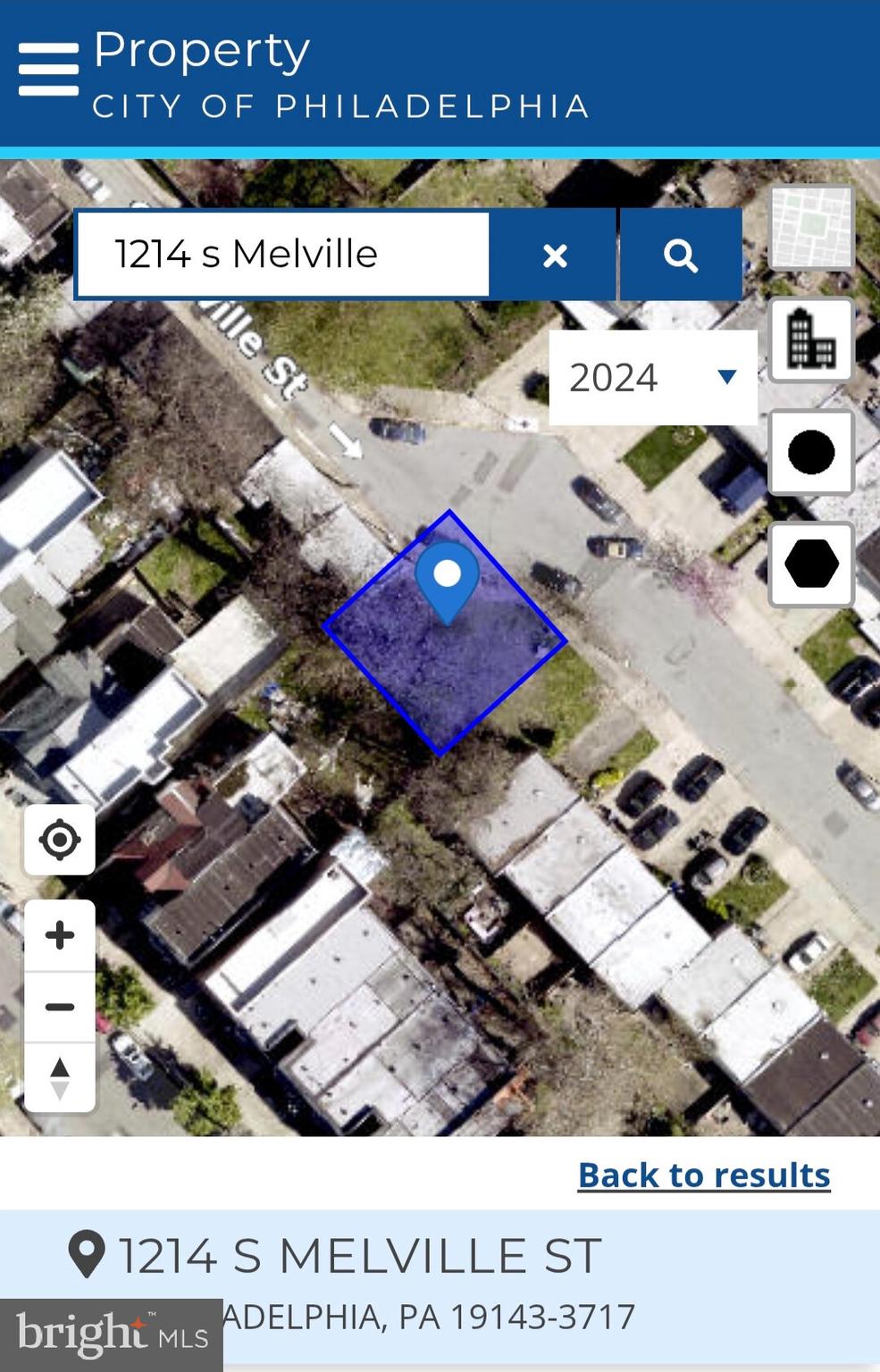Reset map orientation to north
The image size is (880, 1372).
[x=60, y=1077]
